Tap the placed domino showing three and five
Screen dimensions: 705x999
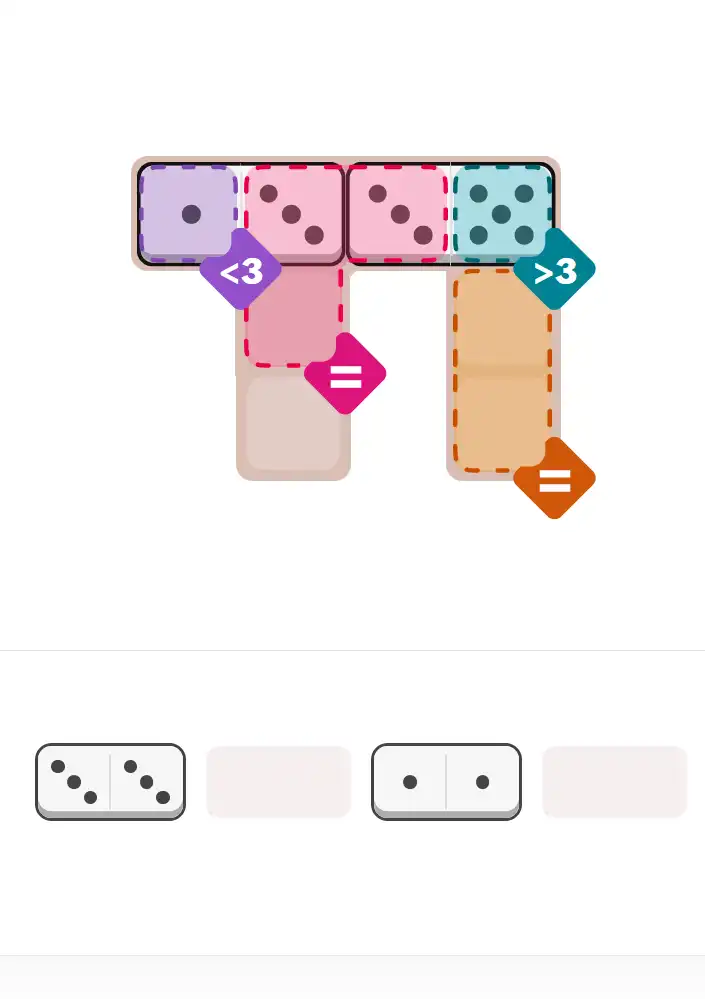click(450, 213)
